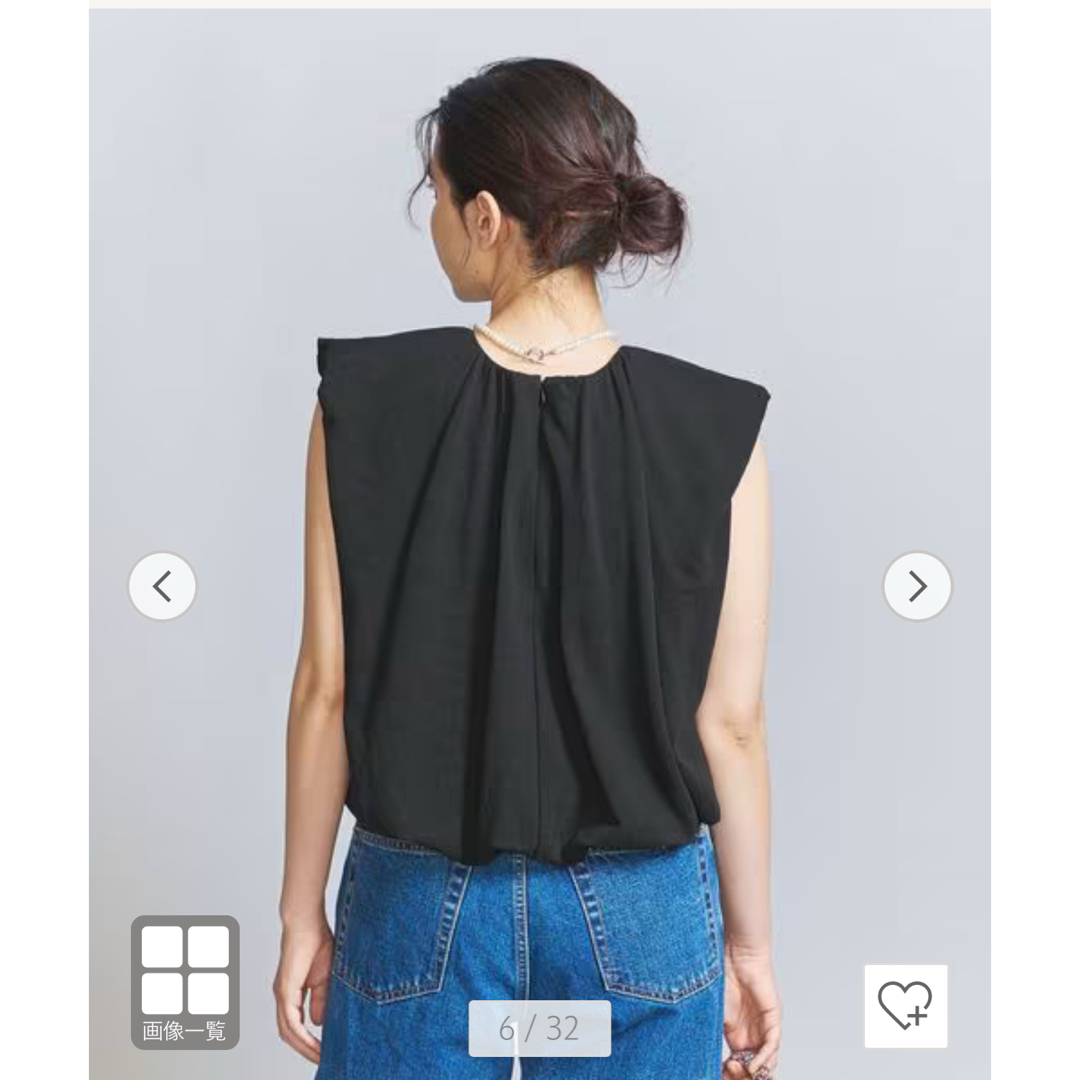Add this item to favorites
This screenshot has height=1080, width=1080.
[905, 1005]
